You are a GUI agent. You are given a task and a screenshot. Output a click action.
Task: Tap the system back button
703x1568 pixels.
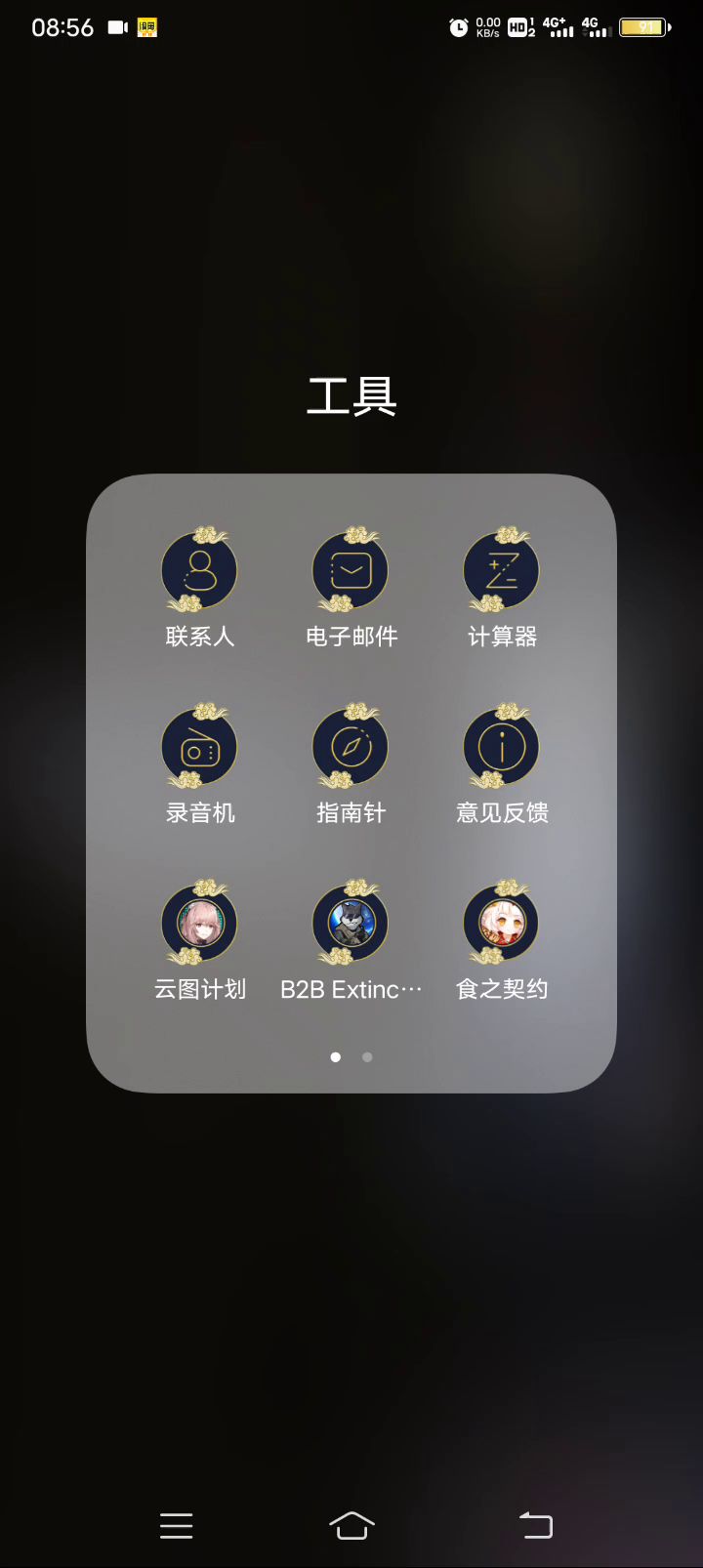(535, 1525)
